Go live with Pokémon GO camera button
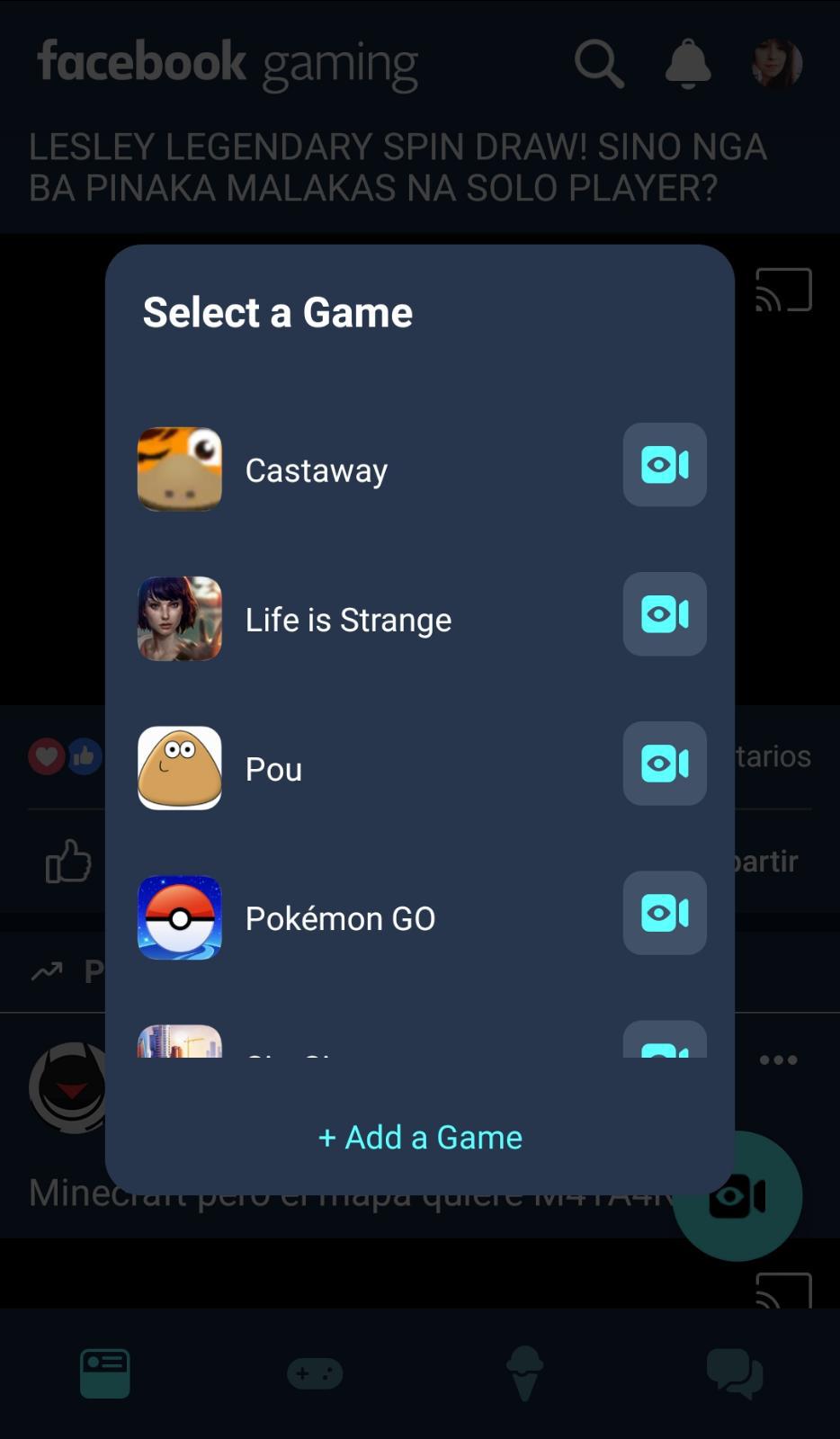Viewport: 840px width, 1439px height. pyautogui.click(x=665, y=913)
